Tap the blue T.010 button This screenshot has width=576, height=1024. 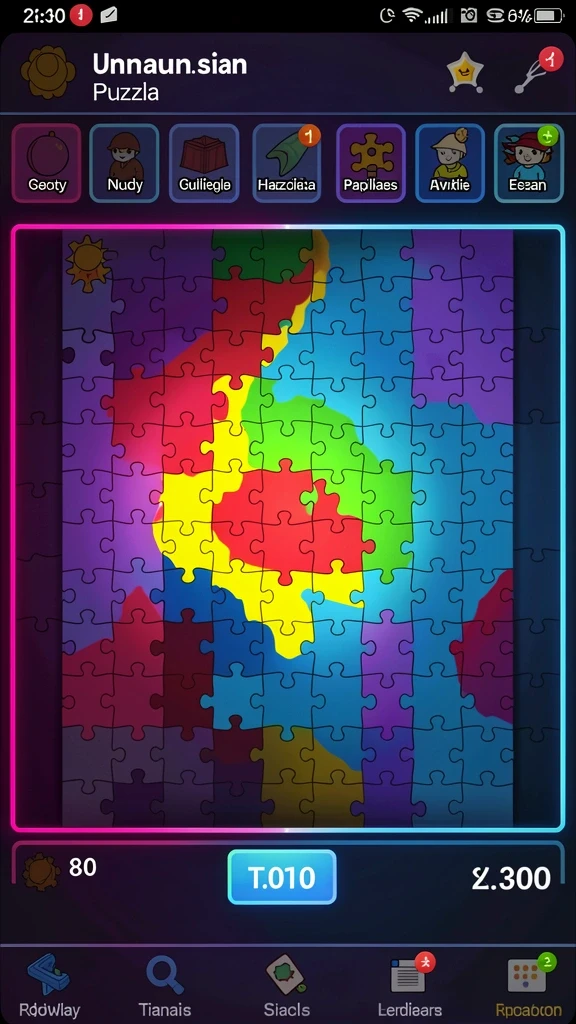pos(282,877)
